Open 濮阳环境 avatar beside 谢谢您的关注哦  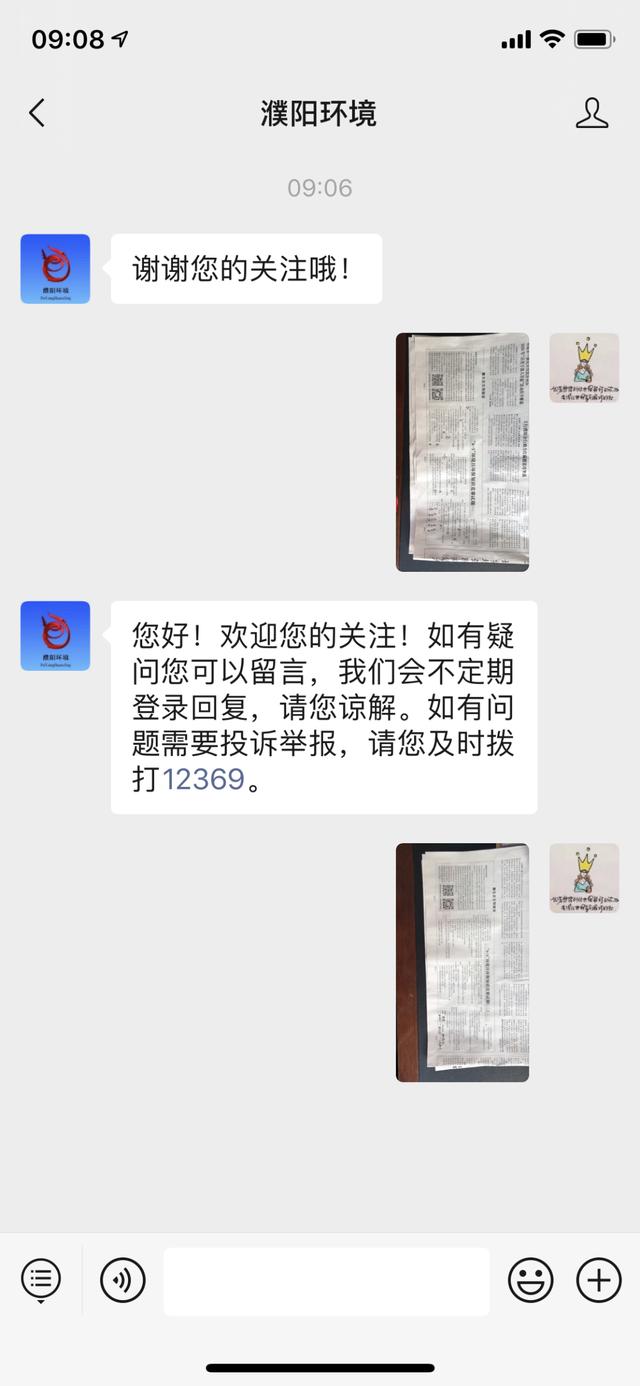55,269
